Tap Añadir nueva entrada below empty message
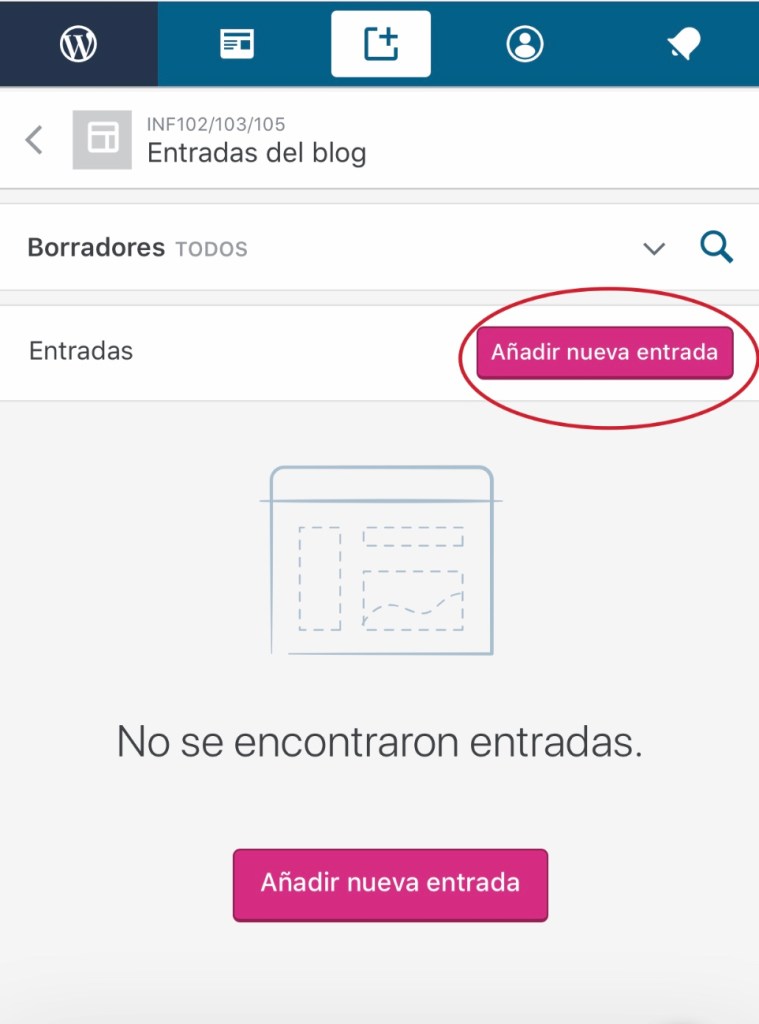 point(390,884)
